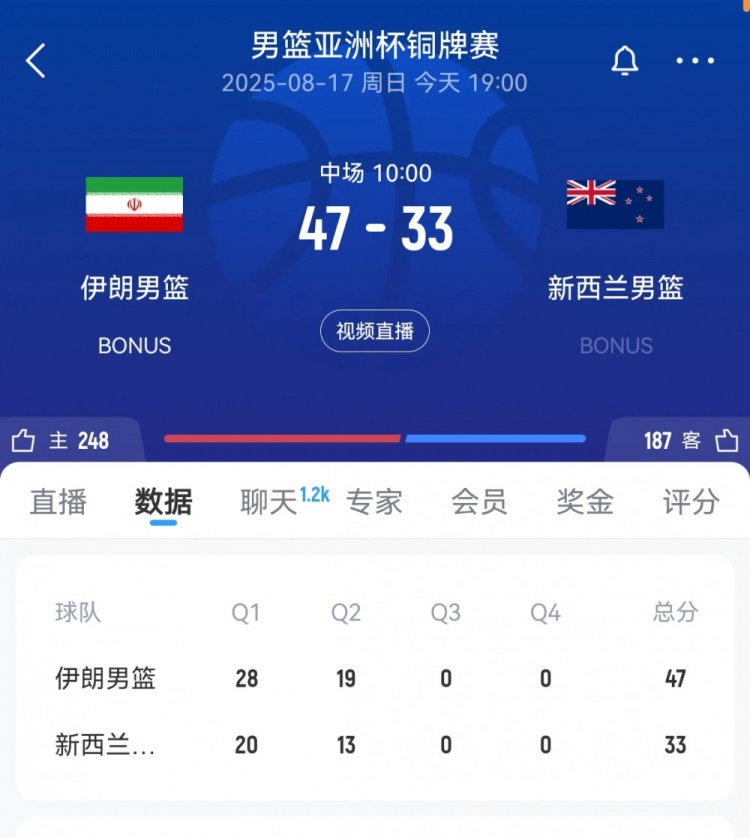Tap the 视频直播 video live button

tap(375, 331)
